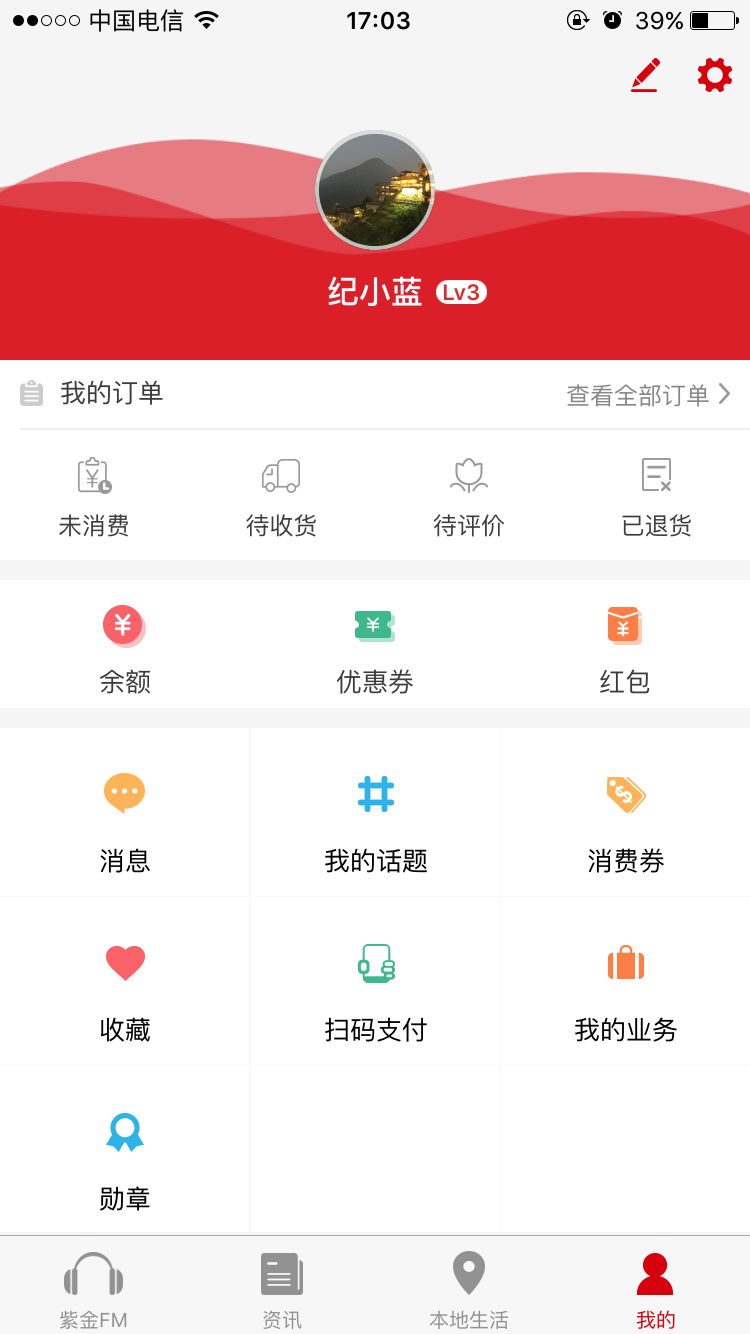Tap the profile avatar photo
Screen dimensions: 750x1334
(375, 190)
